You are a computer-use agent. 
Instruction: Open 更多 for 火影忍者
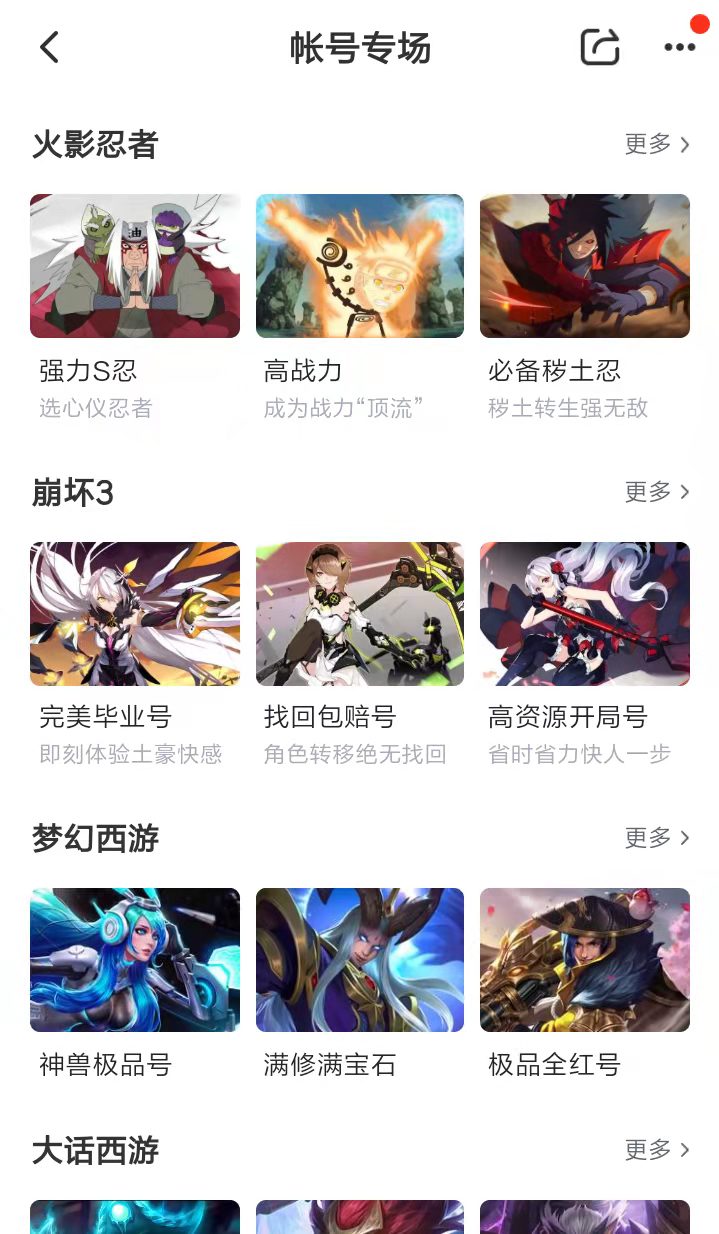click(657, 145)
